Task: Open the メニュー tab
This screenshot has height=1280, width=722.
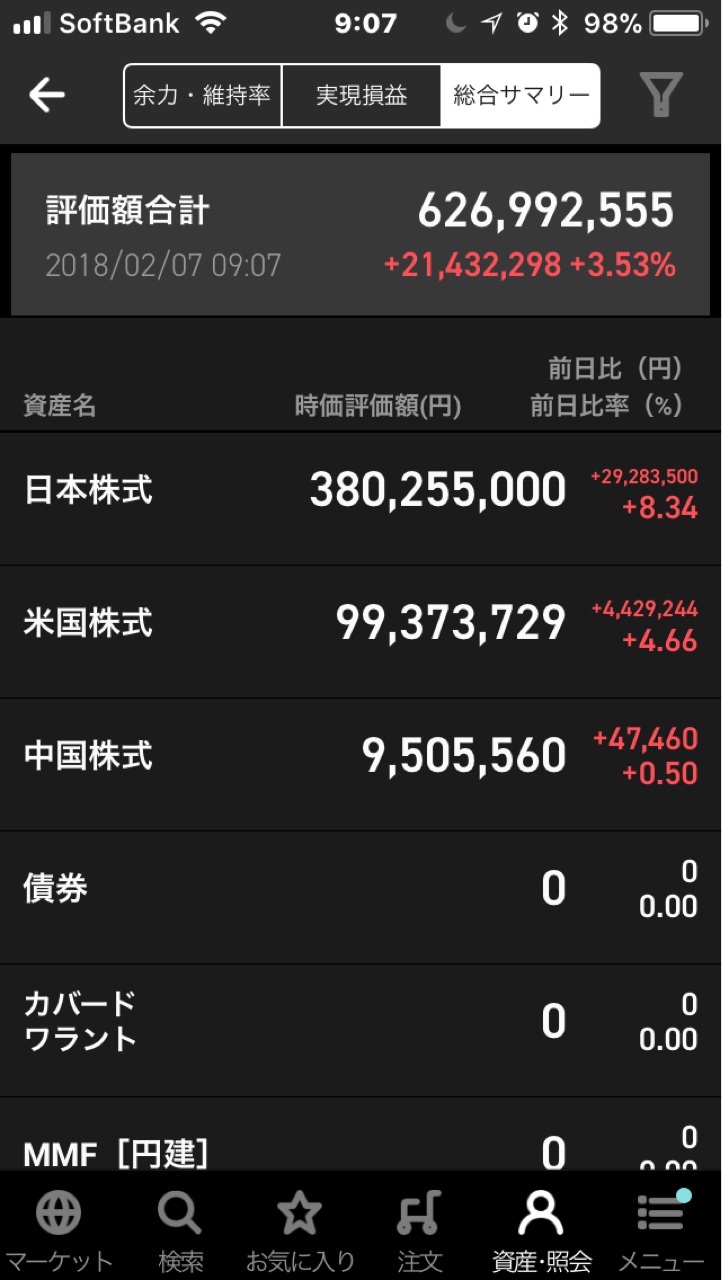Action: point(661,1230)
